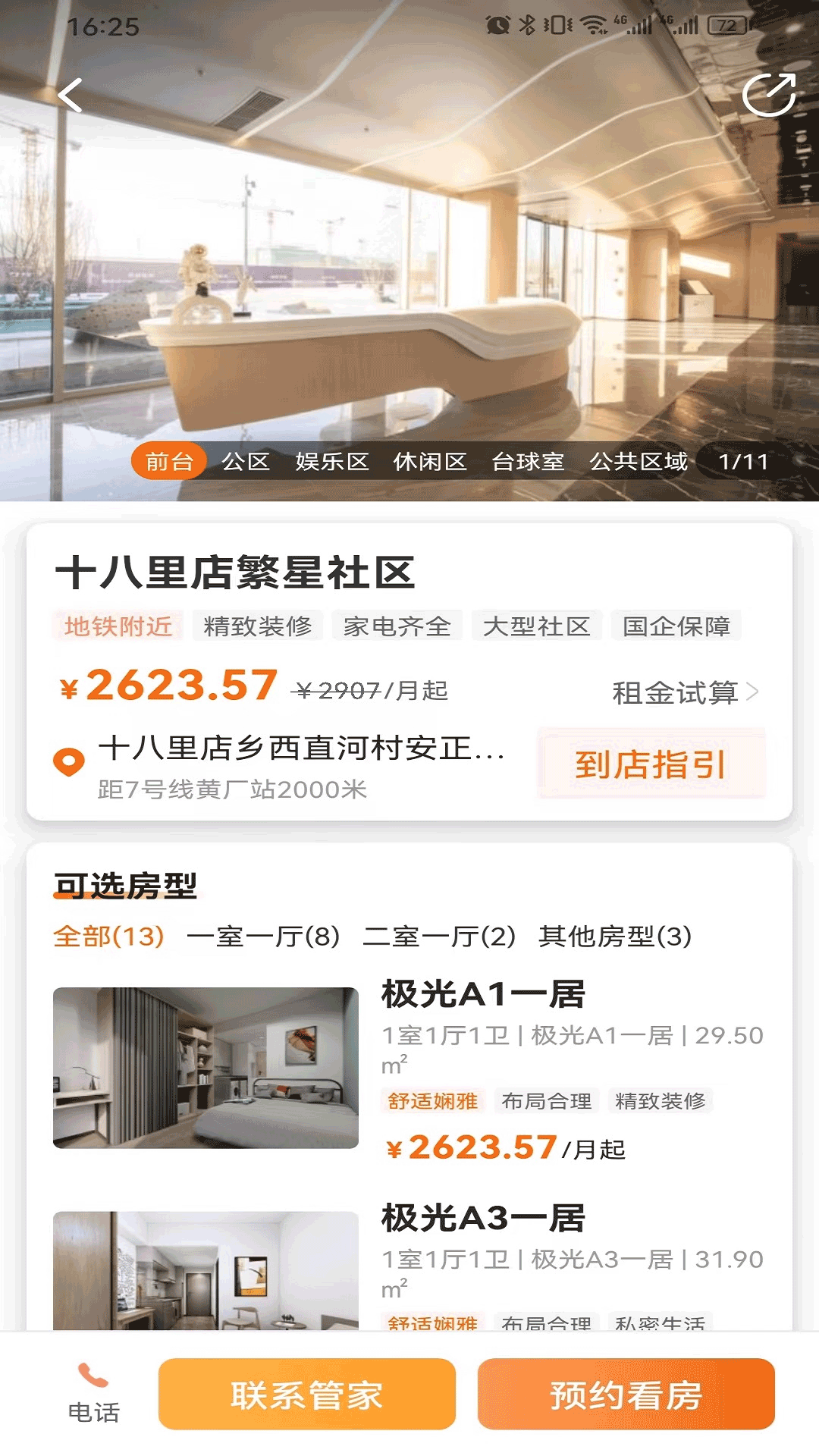Call via the 电话 button
The width and height of the screenshot is (819, 1456).
93,1394
